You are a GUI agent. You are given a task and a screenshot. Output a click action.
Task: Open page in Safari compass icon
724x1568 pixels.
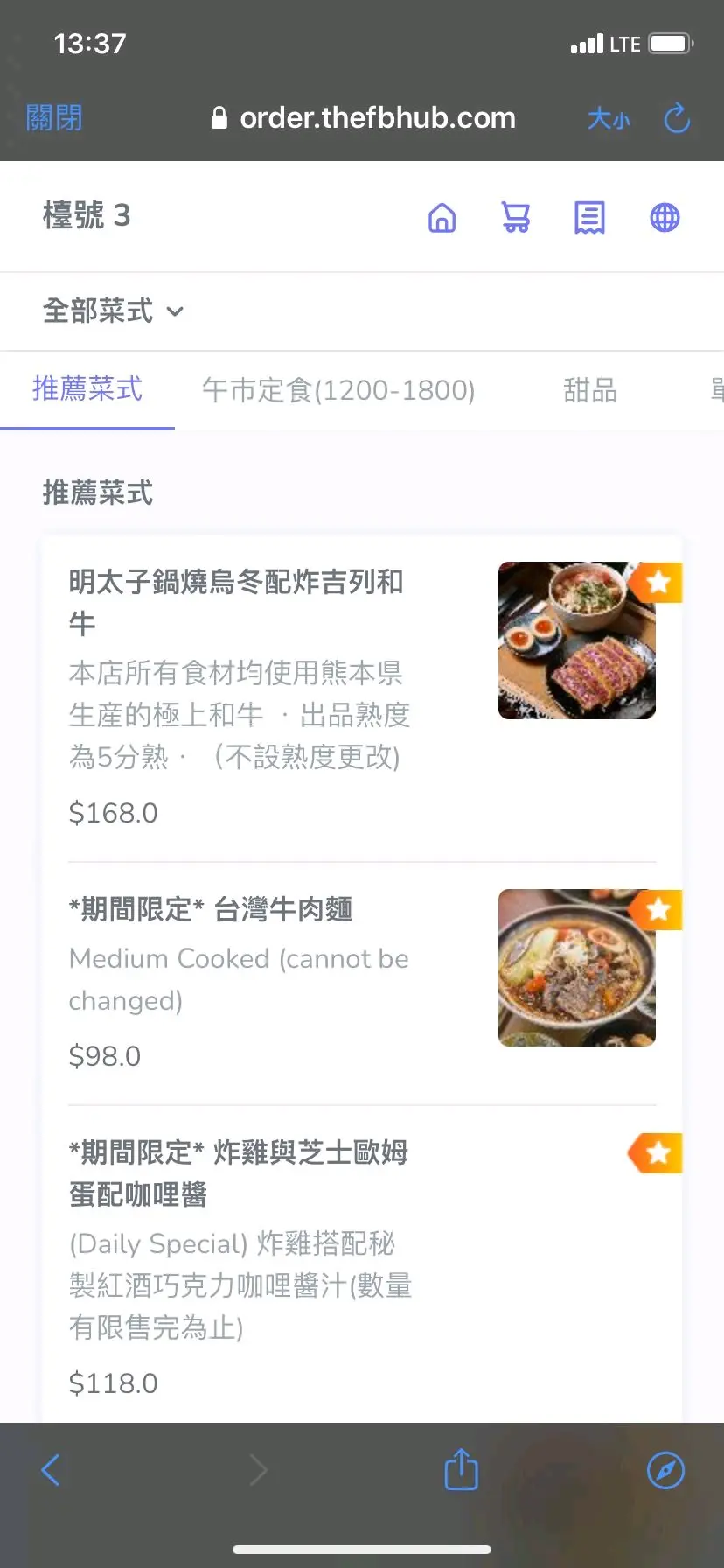point(665,1470)
